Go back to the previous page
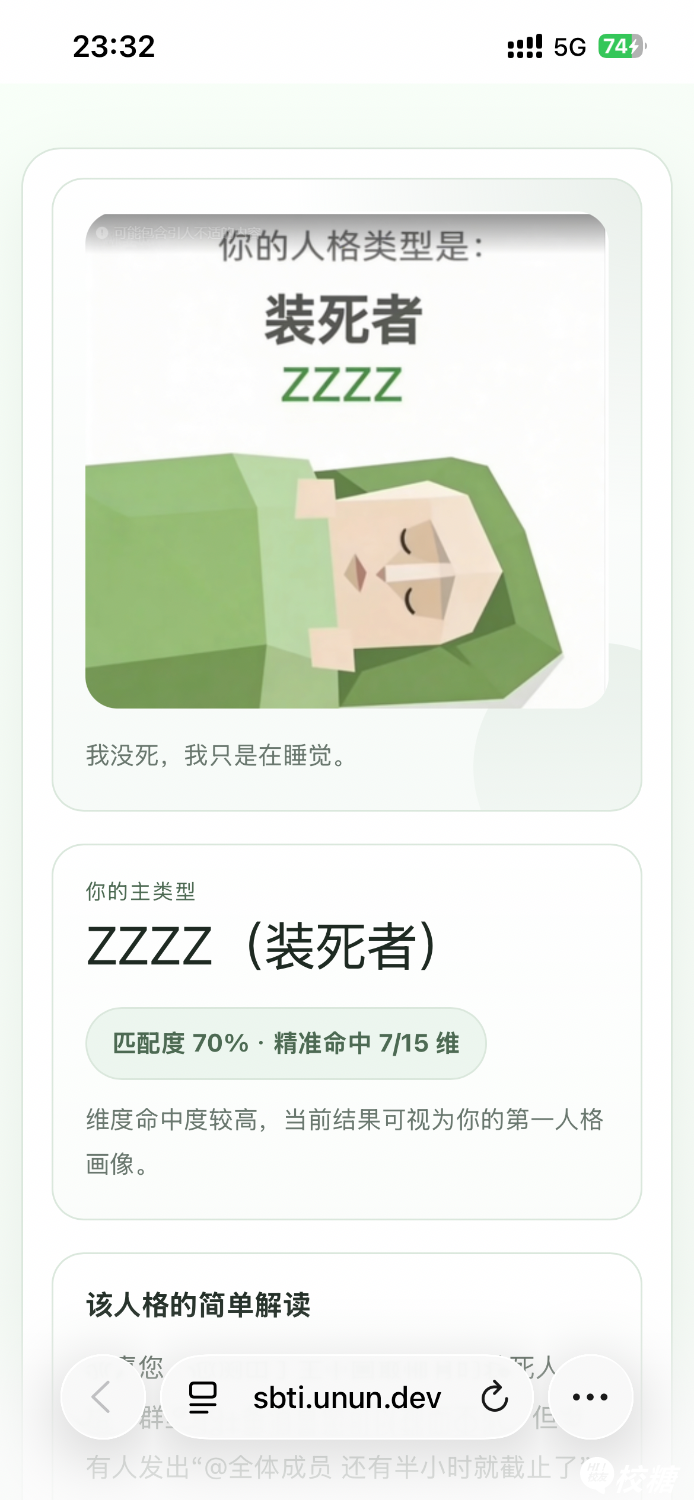Screen dimensions: 694x1500 [101, 1397]
